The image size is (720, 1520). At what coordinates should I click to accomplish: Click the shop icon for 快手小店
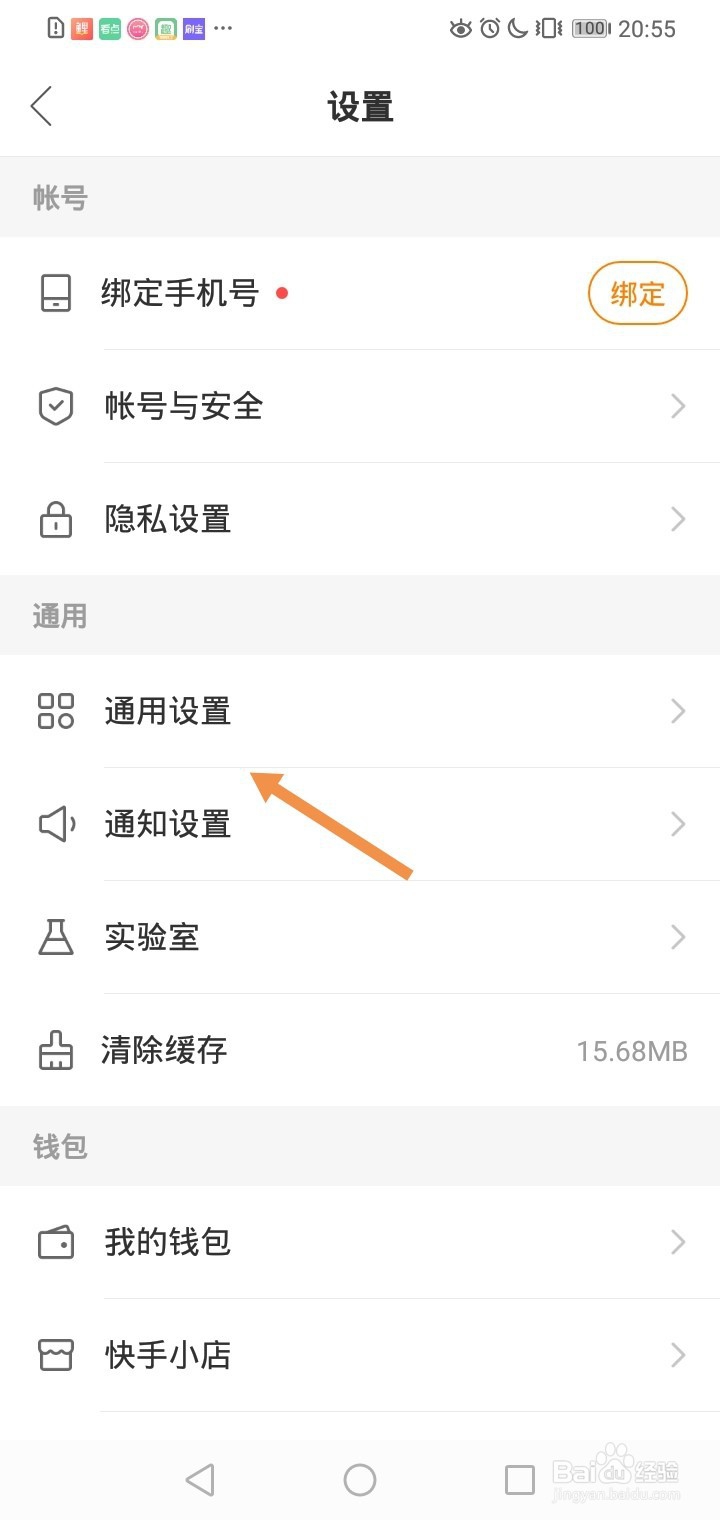pyautogui.click(x=56, y=1356)
